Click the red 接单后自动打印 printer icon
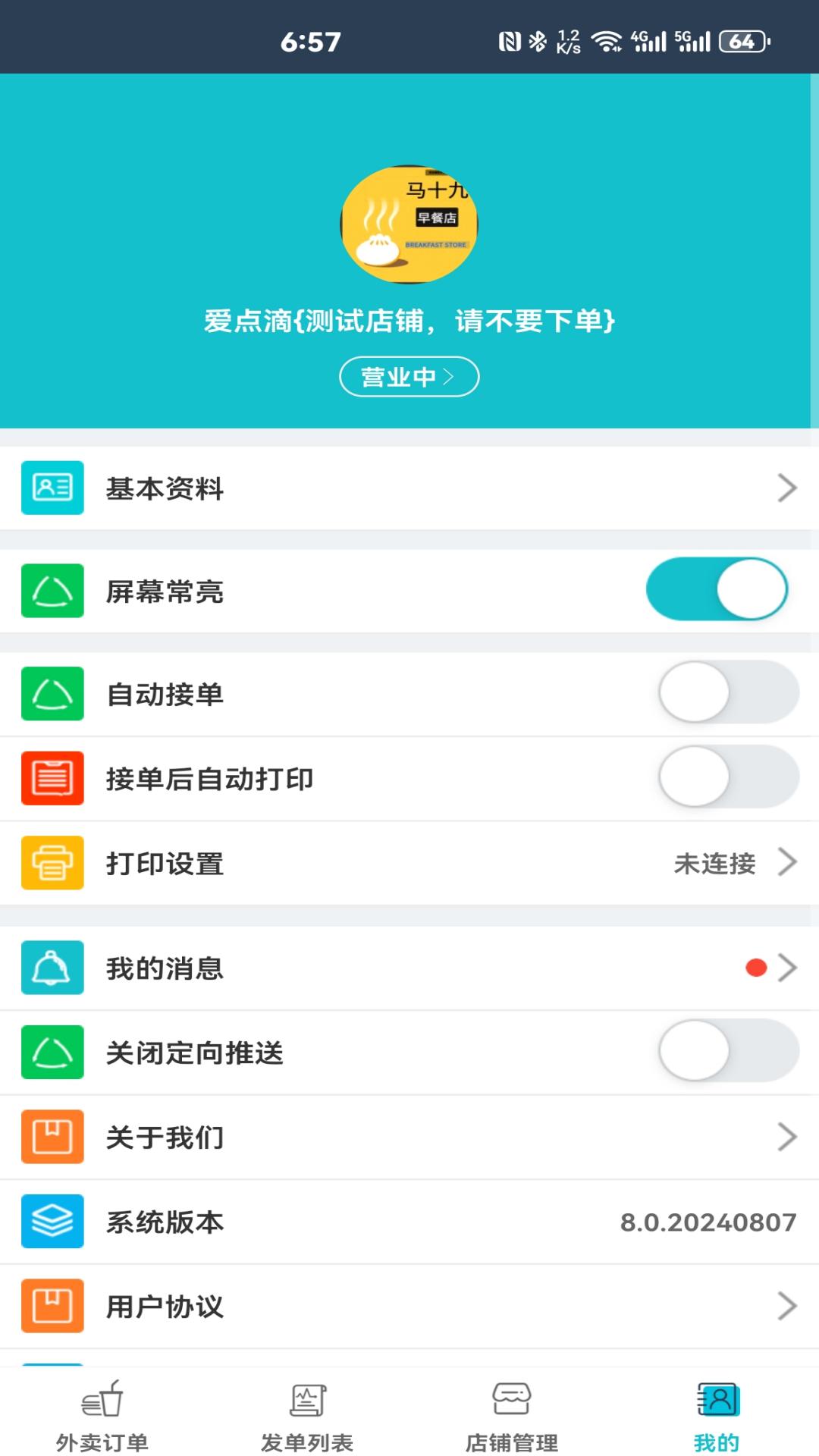 click(x=52, y=778)
